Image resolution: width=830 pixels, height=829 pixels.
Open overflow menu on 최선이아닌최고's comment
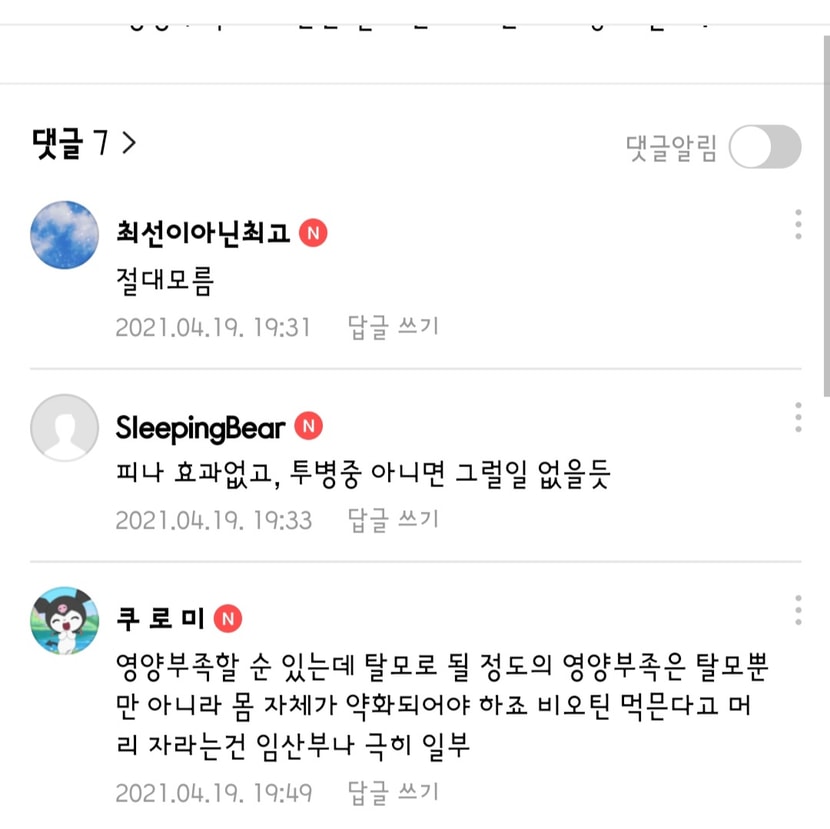(x=798, y=225)
